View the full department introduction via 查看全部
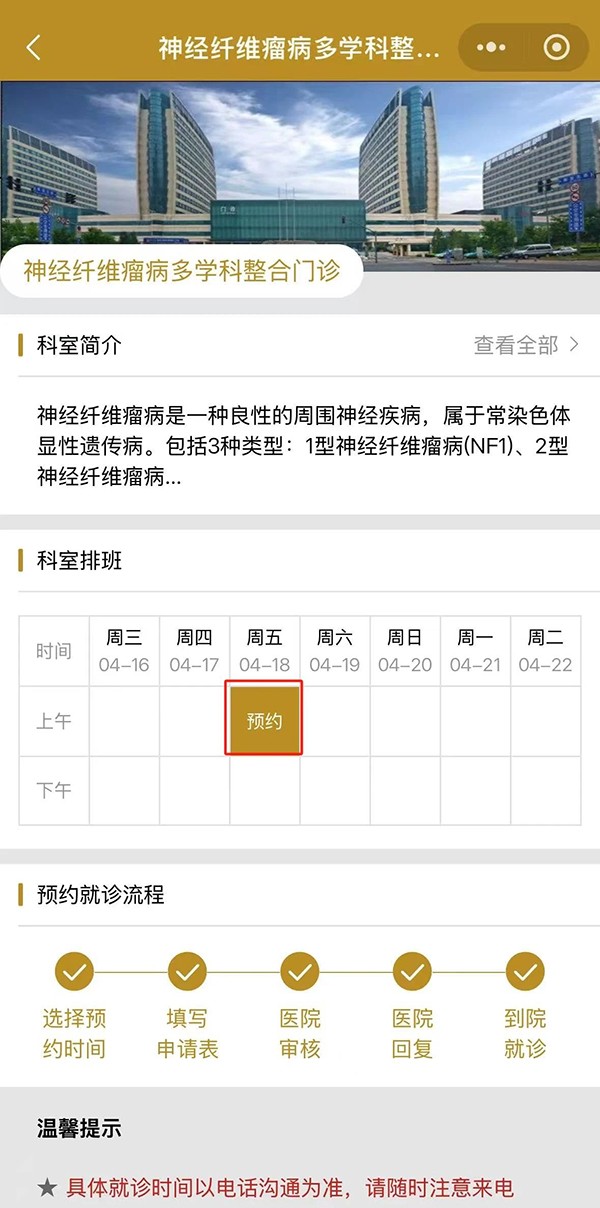 click(526, 345)
